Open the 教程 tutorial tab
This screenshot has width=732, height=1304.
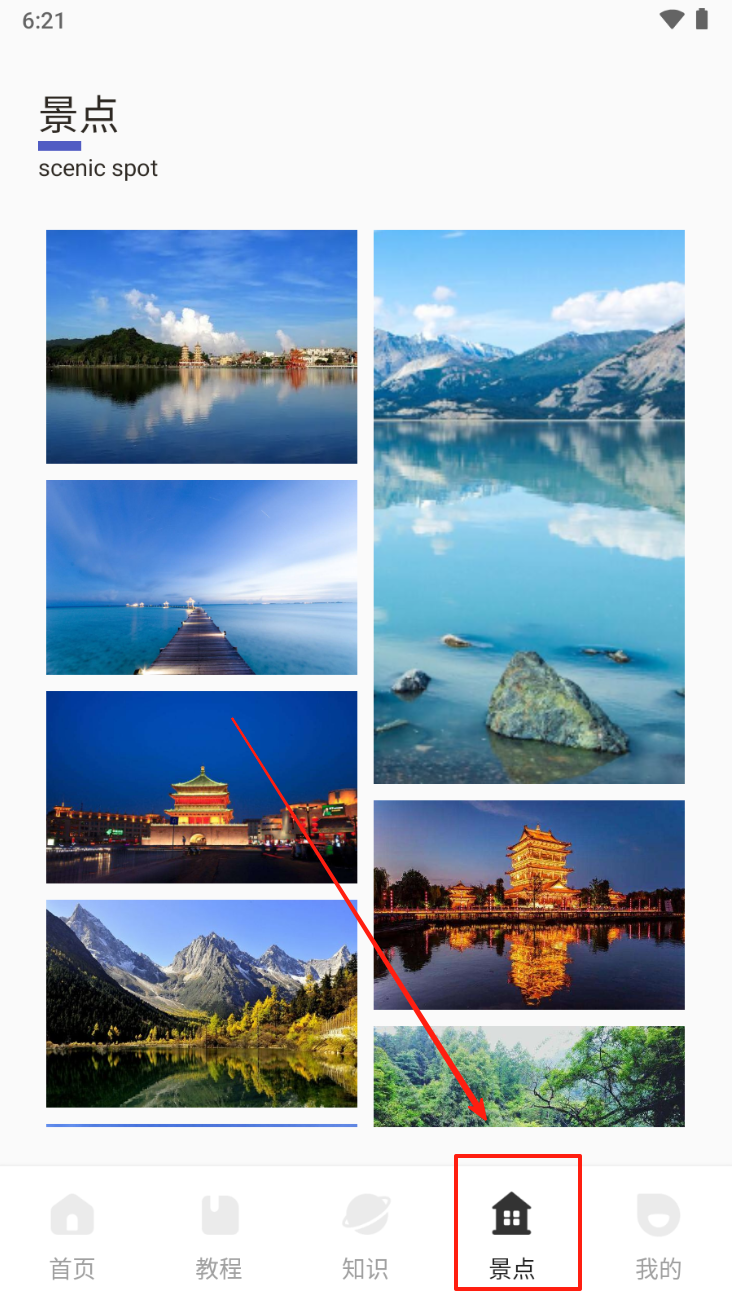[x=219, y=1236]
